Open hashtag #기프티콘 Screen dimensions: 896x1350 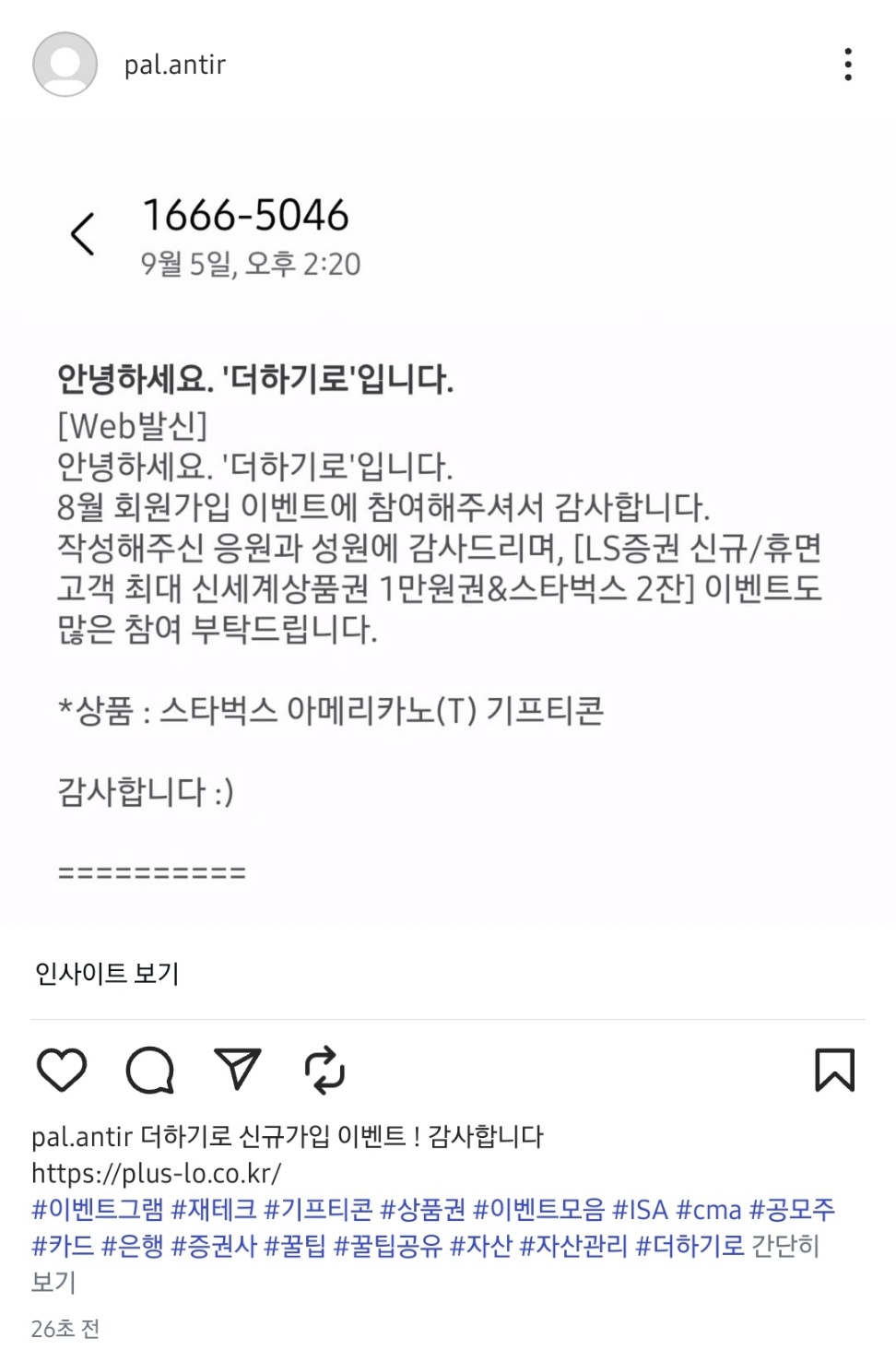tap(318, 1209)
